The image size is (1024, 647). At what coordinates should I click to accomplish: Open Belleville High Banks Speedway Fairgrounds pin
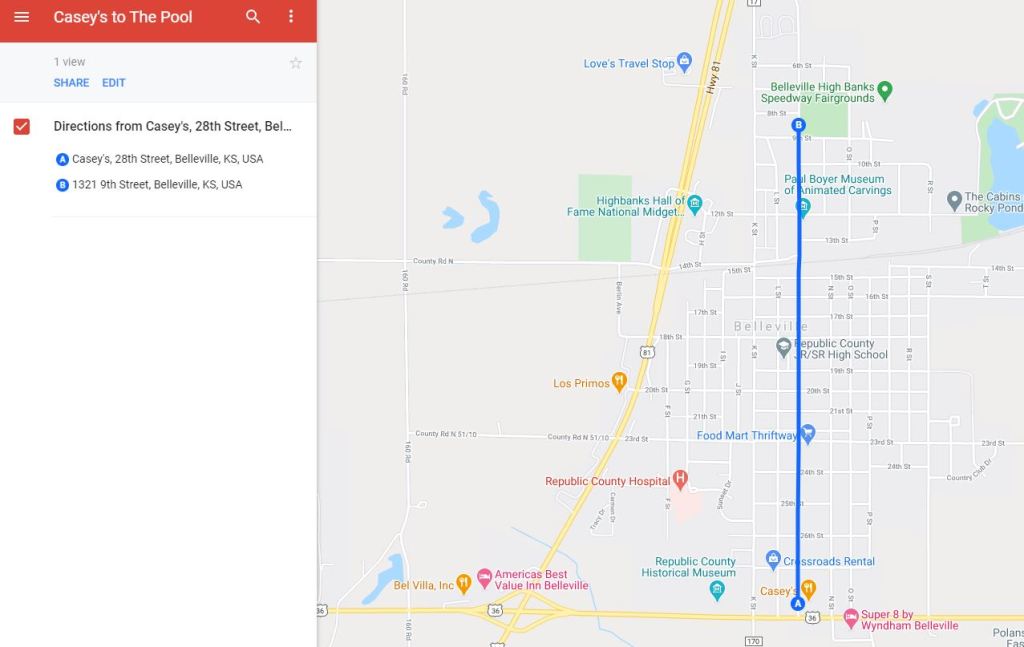[x=884, y=91]
